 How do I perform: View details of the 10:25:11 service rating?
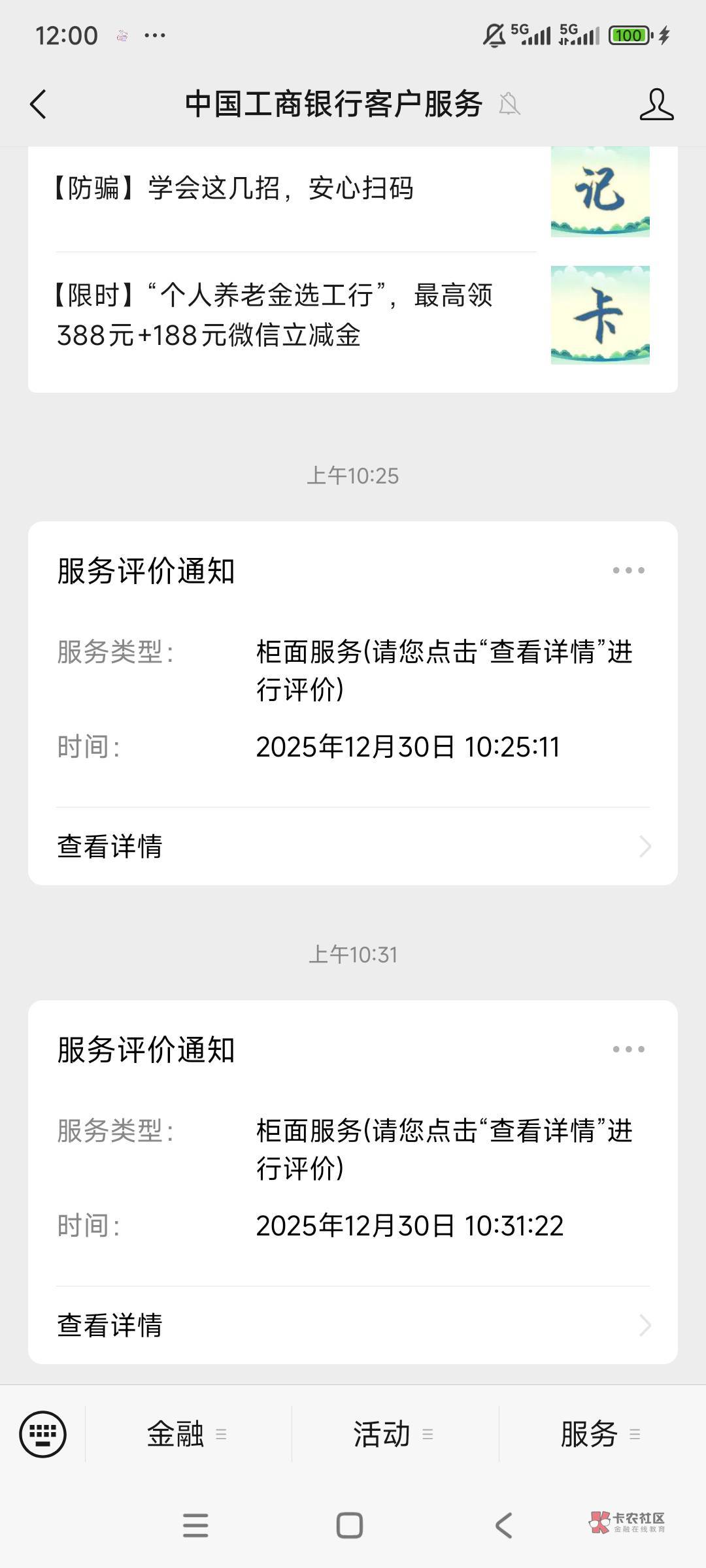pyautogui.click(x=353, y=846)
